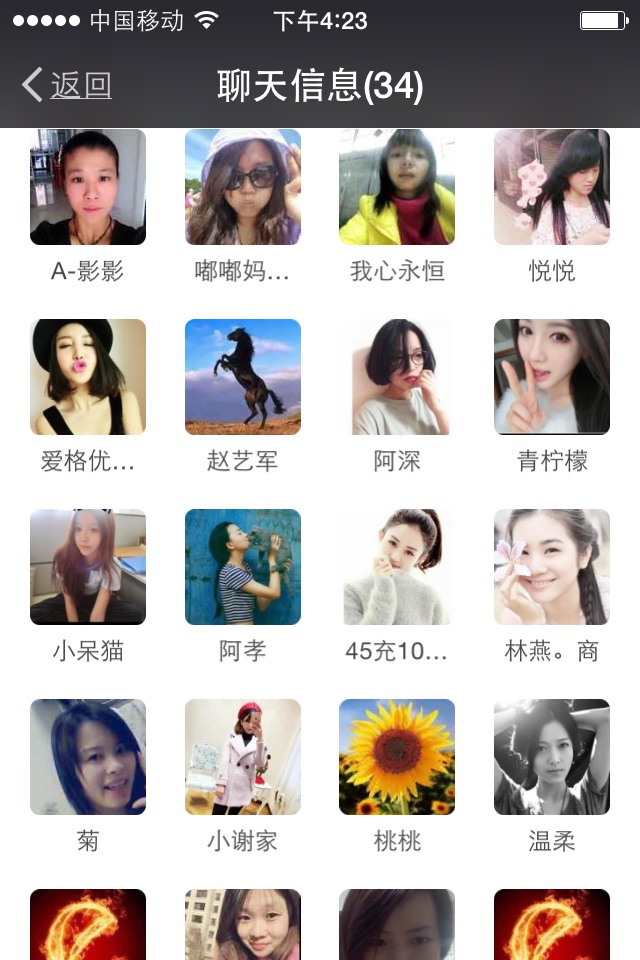
Task: Tap the member named 菊
Action: [x=88, y=757]
